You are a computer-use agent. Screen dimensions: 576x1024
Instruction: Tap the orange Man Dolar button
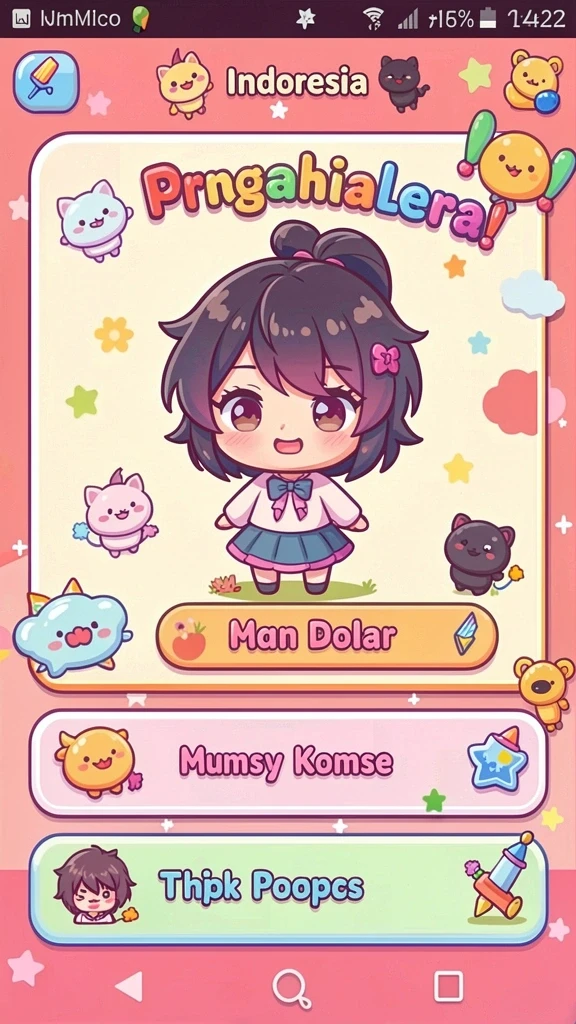click(x=327, y=636)
